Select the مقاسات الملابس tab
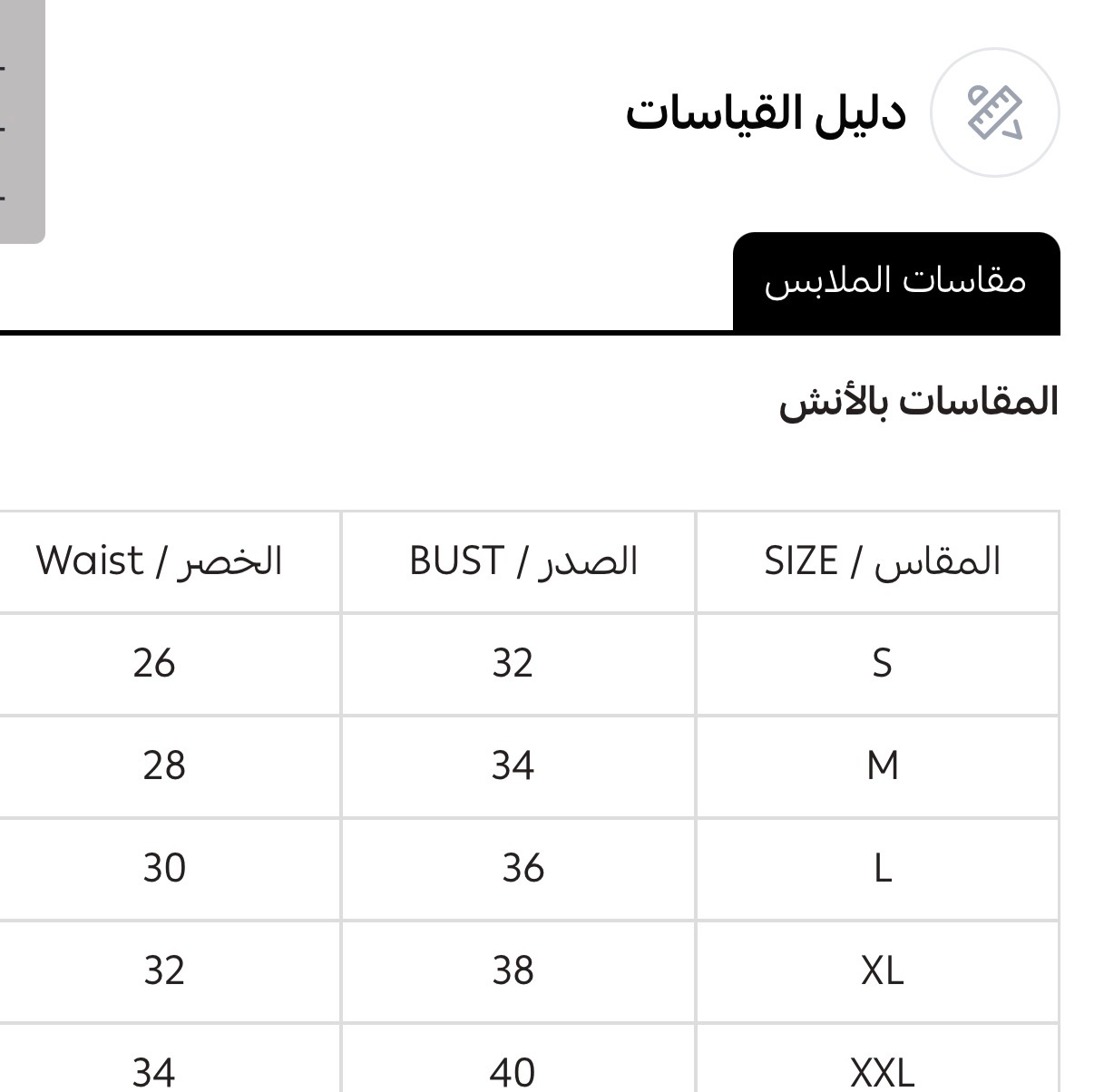The height and width of the screenshot is (1092, 1104). tap(895, 281)
